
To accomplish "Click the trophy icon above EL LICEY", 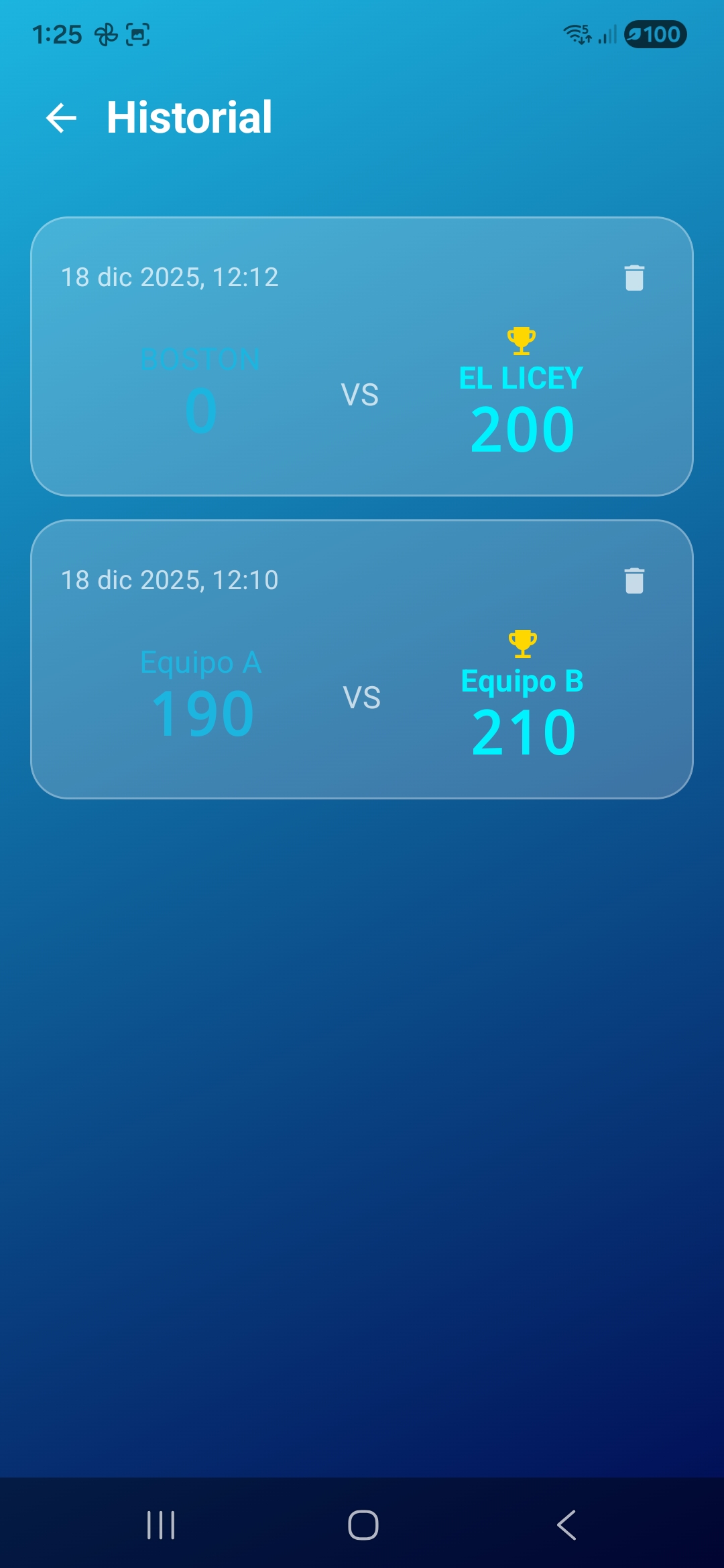I will click(522, 339).
